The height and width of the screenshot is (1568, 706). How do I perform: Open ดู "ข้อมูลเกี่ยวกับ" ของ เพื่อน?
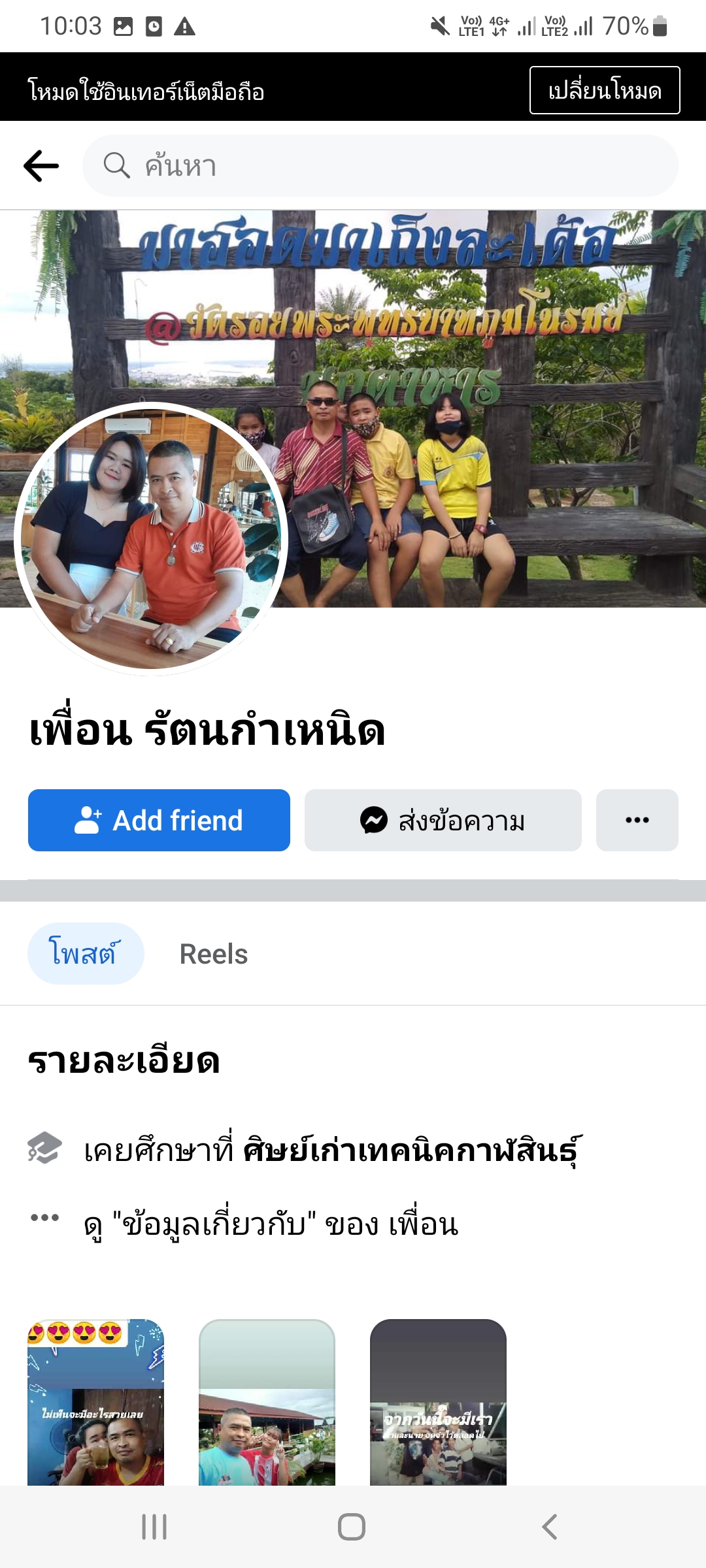pos(271,1224)
